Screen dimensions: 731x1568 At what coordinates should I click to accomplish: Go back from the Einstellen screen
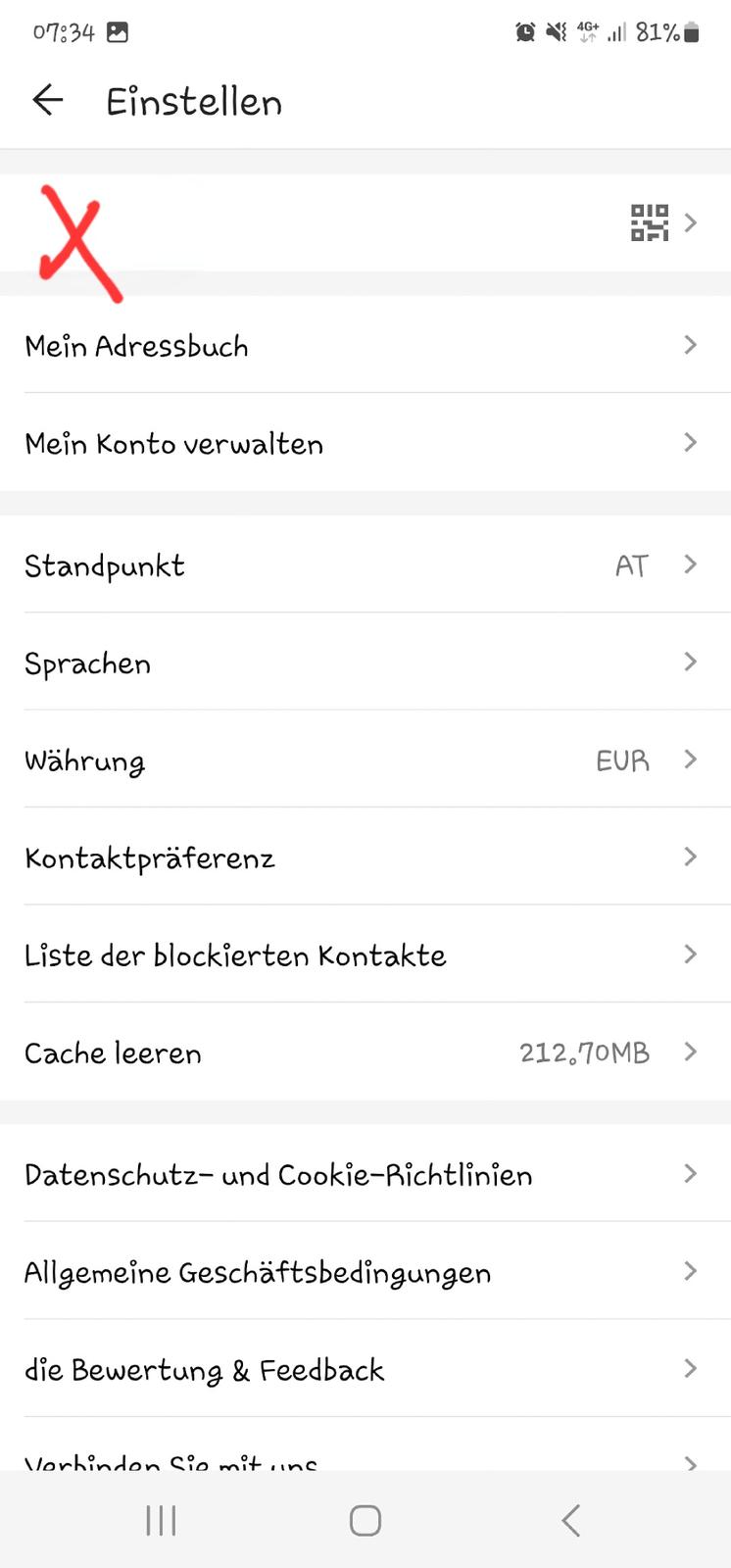coord(47,100)
